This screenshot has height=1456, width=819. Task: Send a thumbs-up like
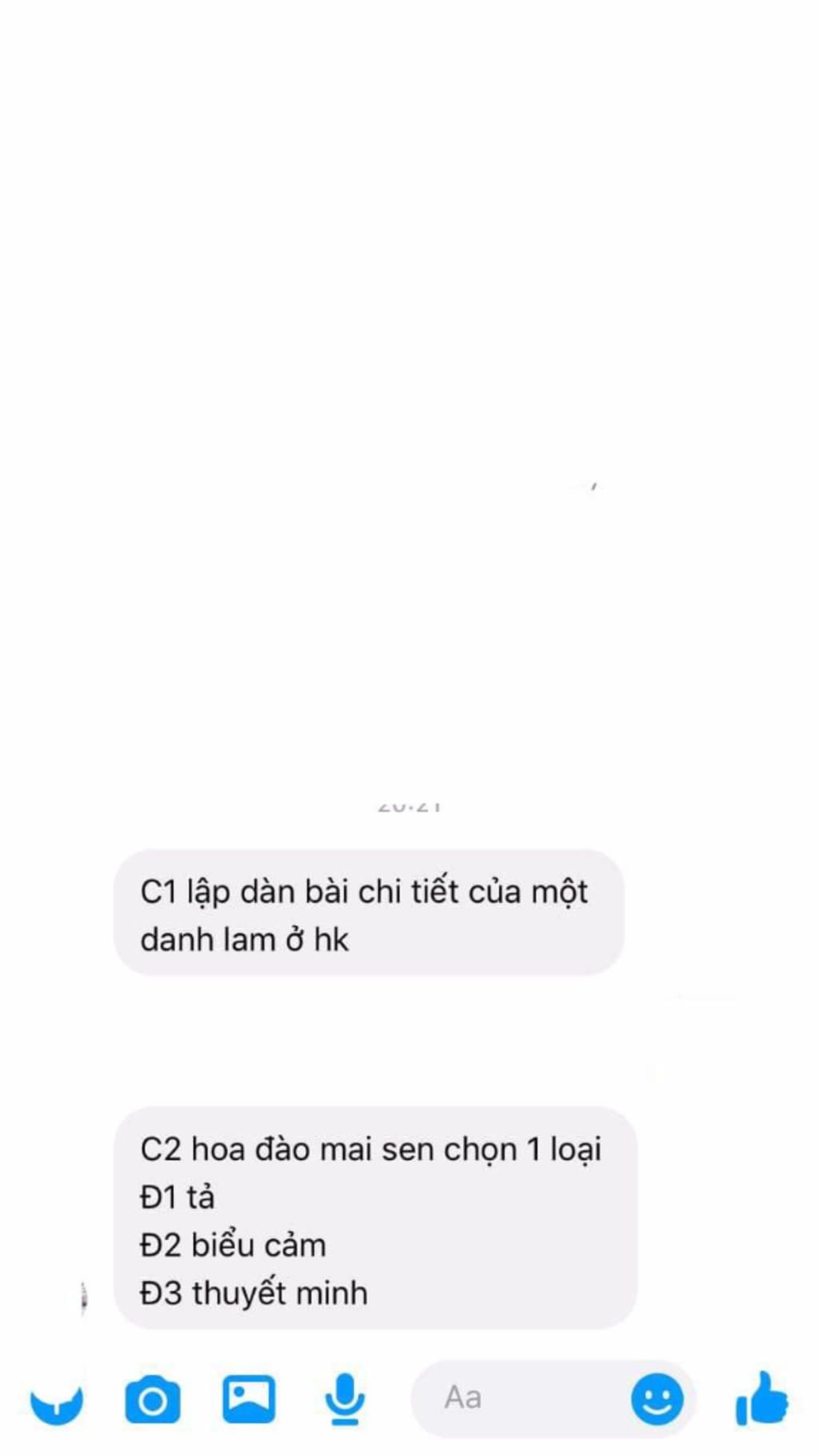[x=761, y=1398]
